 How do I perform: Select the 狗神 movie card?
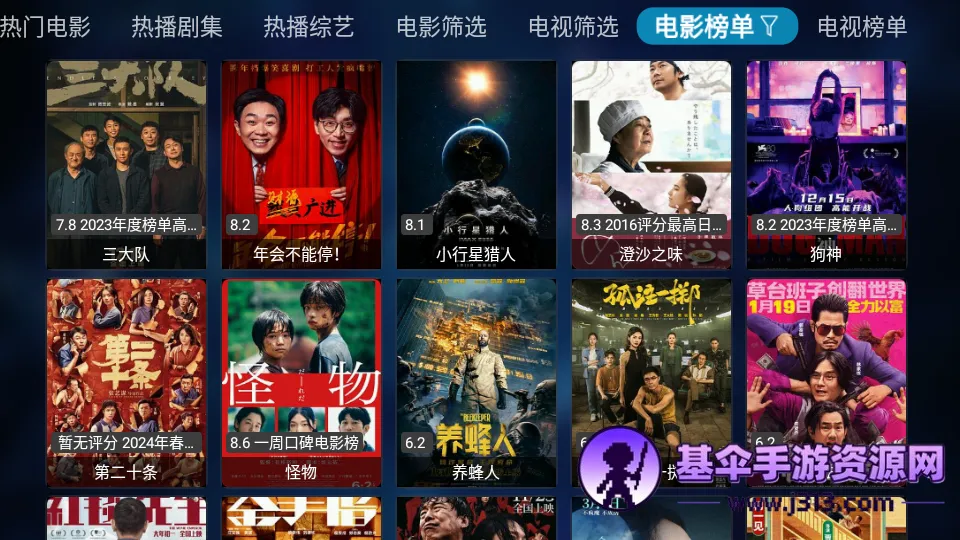pos(826,164)
